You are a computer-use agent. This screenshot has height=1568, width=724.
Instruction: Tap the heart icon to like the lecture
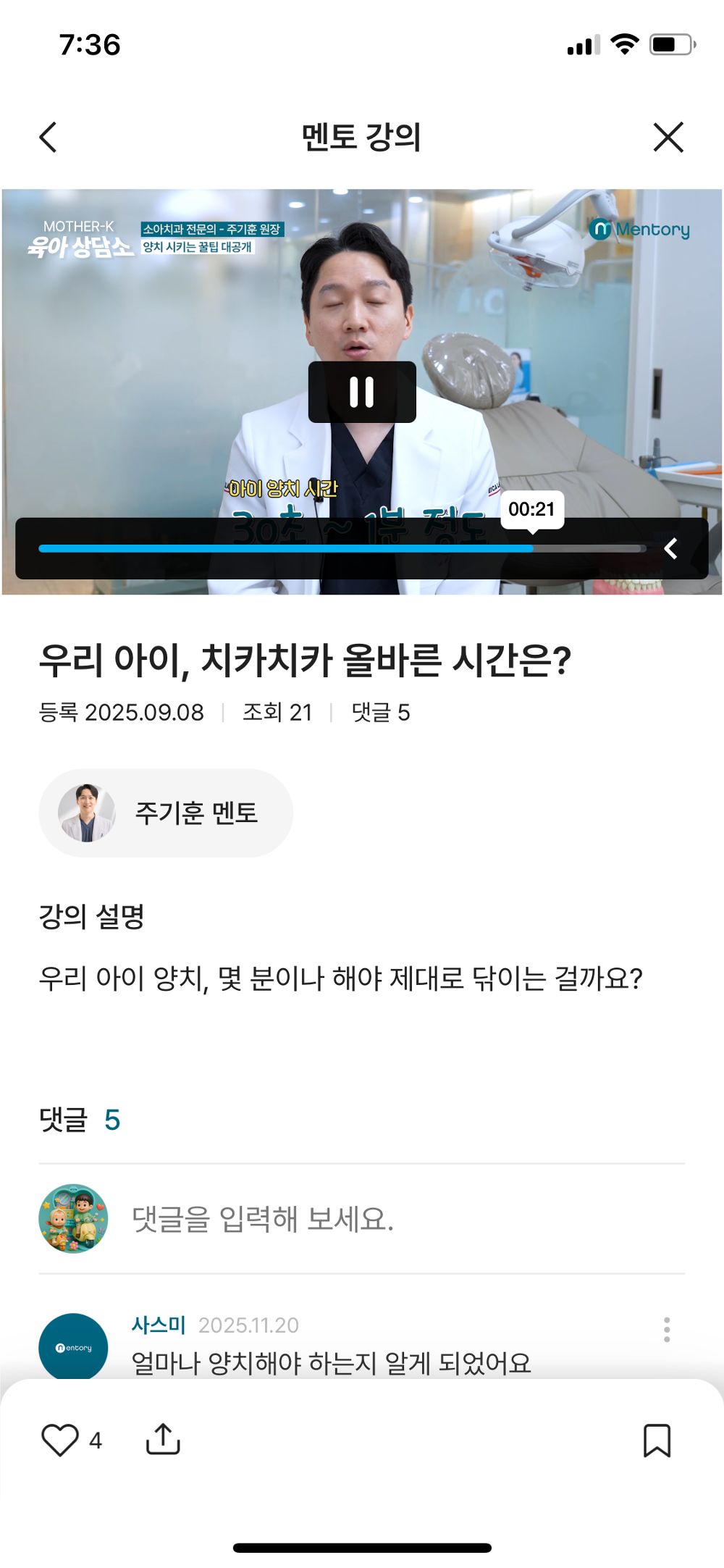(61, 1438)
